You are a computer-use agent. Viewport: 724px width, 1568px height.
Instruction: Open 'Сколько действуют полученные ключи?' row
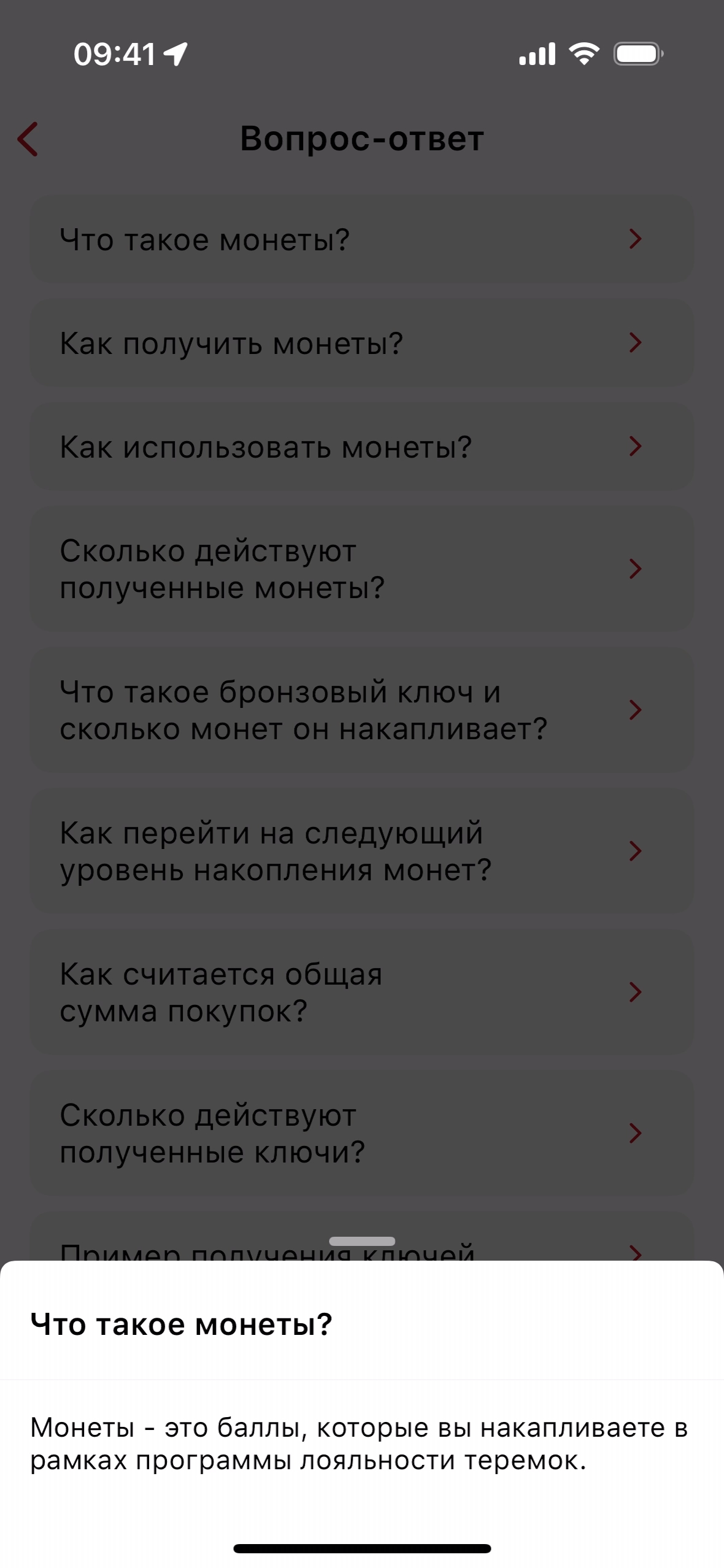pyautogui.click(x=361, y=1133)
